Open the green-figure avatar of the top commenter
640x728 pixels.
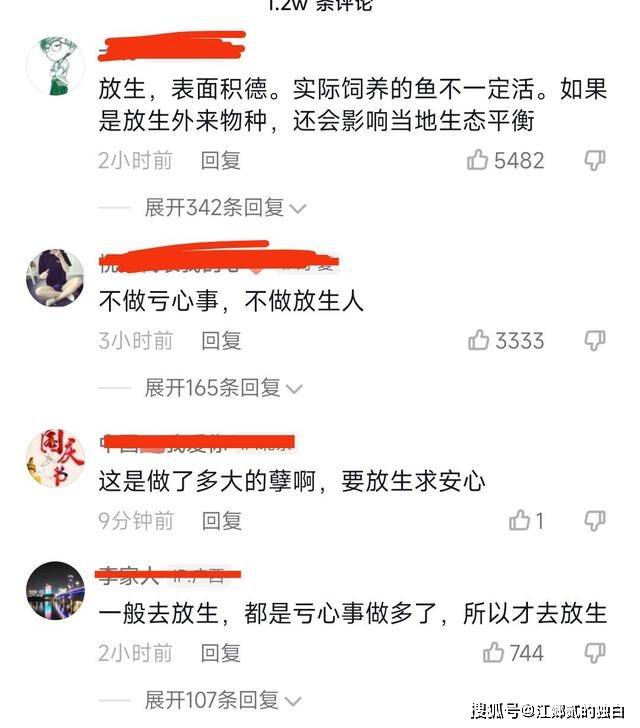click(x=55, y=65)
